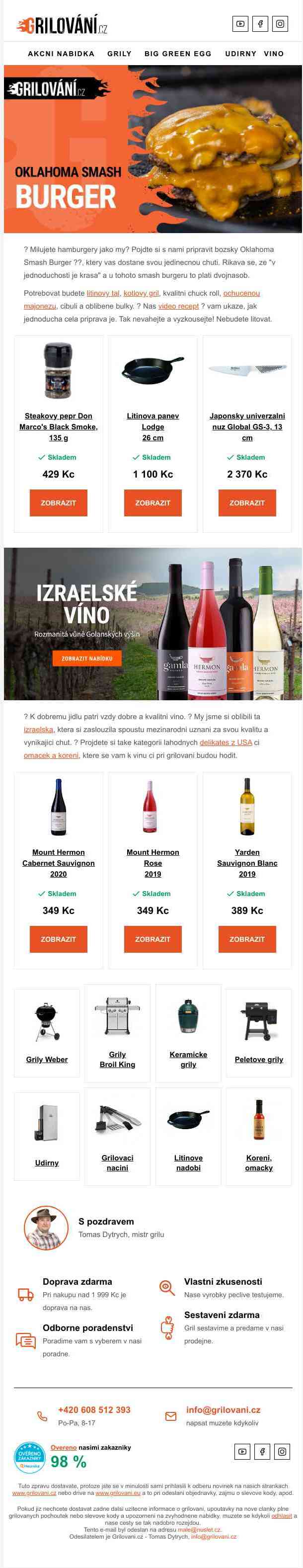Follow the video recept link
Viewport: 303px width, 1568px height.
point(178,306)
